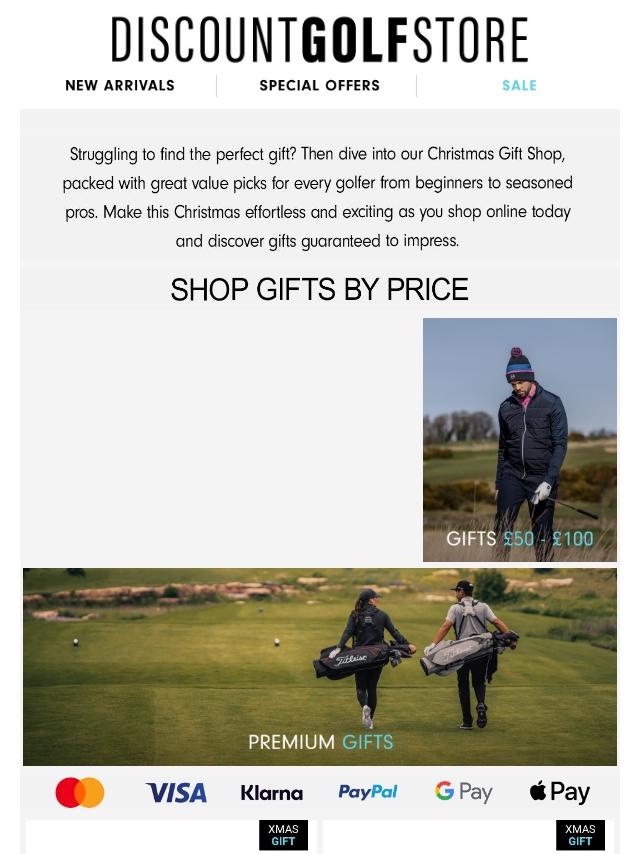
Task: Open the New Arrivals section
Action: pos(120,86)
